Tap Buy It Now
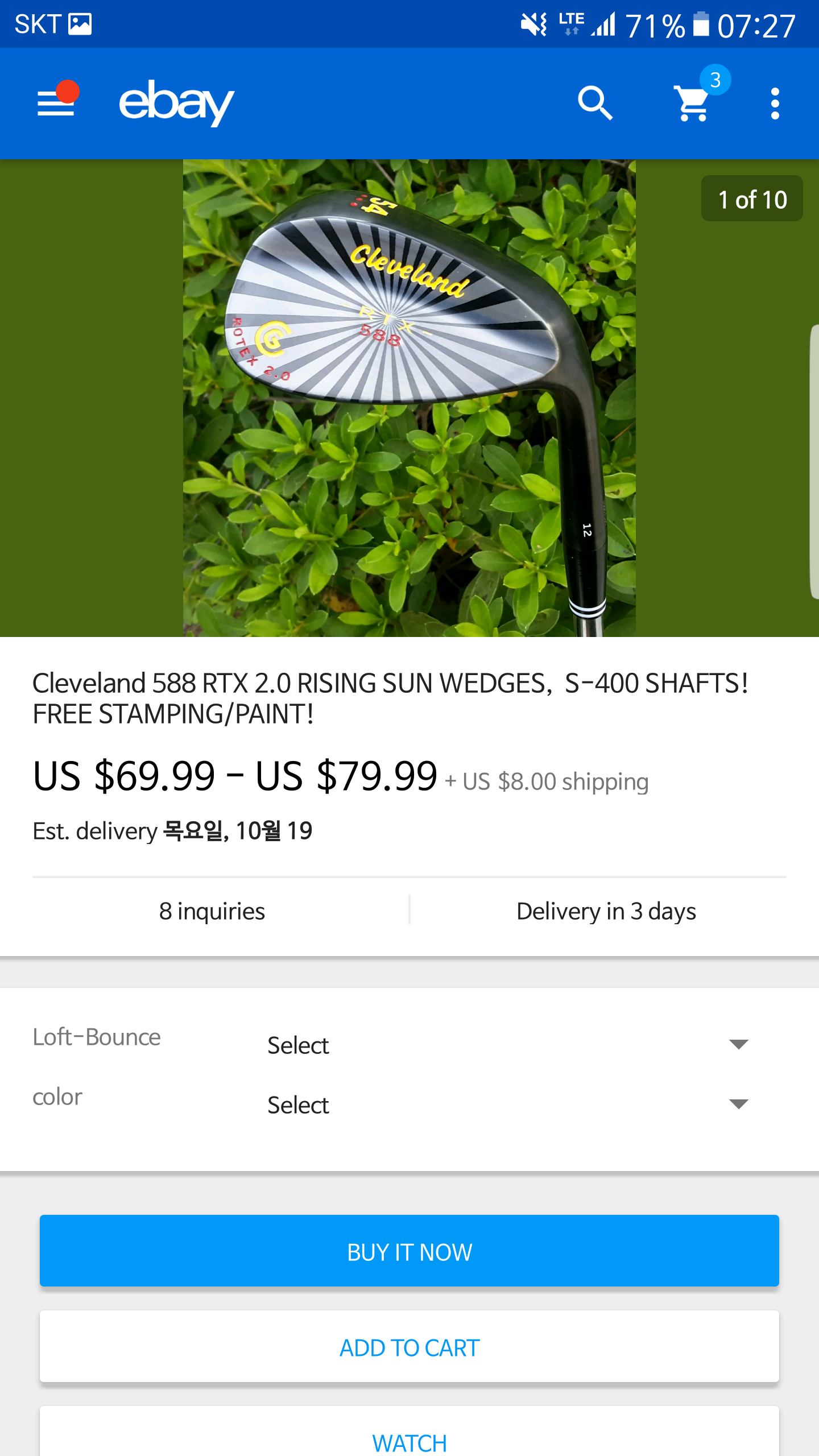This screenshot has height=1456, width=819. point(409,1252)
